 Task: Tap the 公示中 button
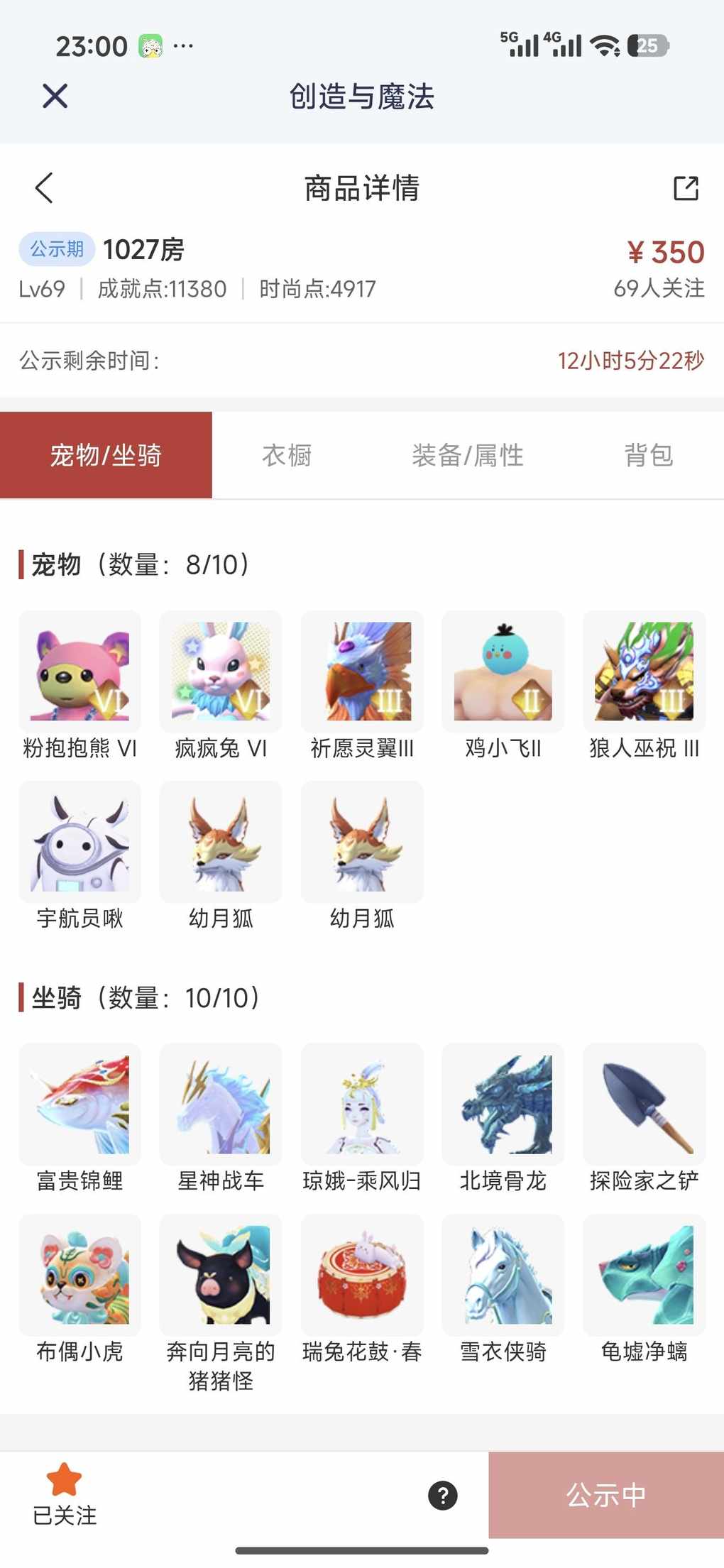pos(605,1495)
